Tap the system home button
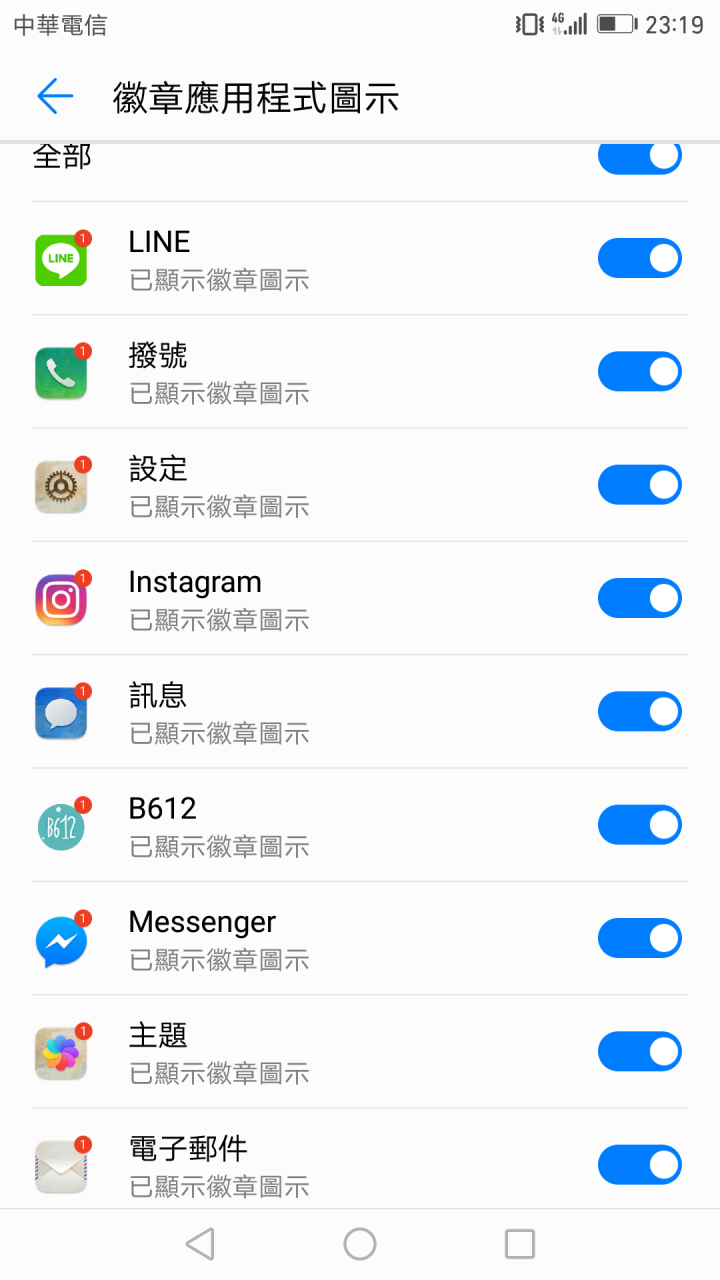The width and height of the screenshot is (720, 1280). coord(360,1244)
